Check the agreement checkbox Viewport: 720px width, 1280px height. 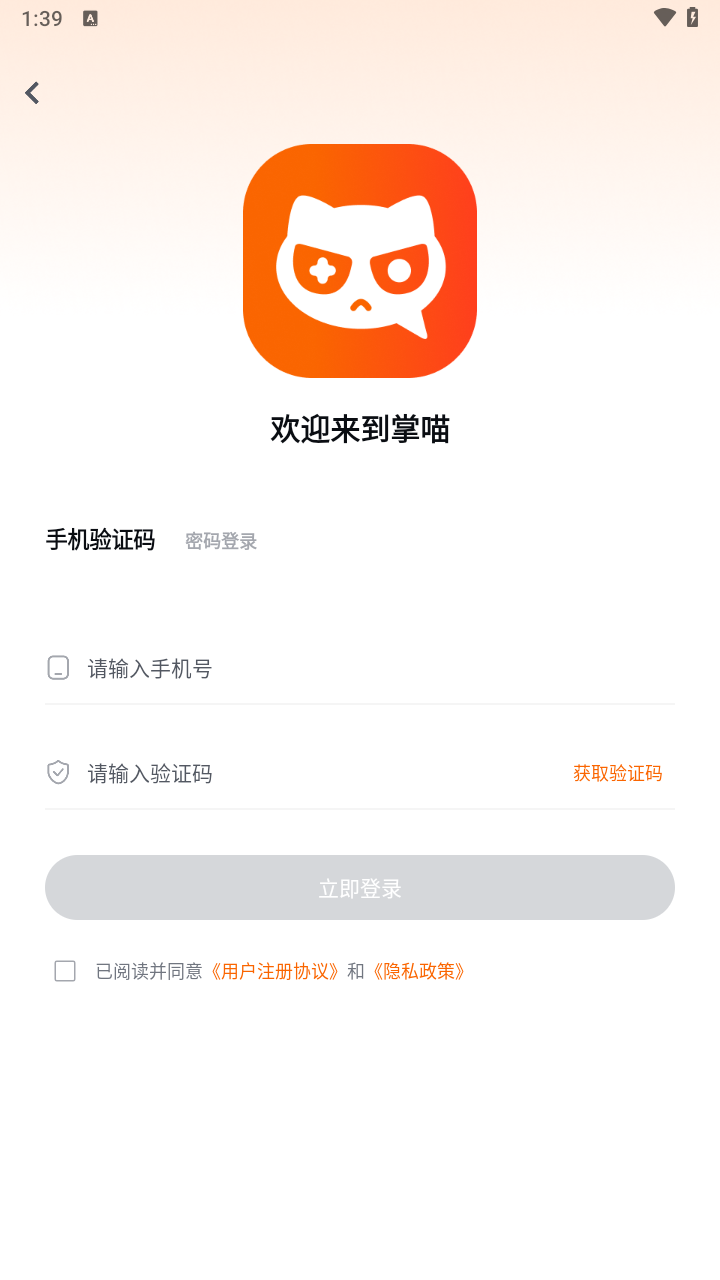coord(65,971)
